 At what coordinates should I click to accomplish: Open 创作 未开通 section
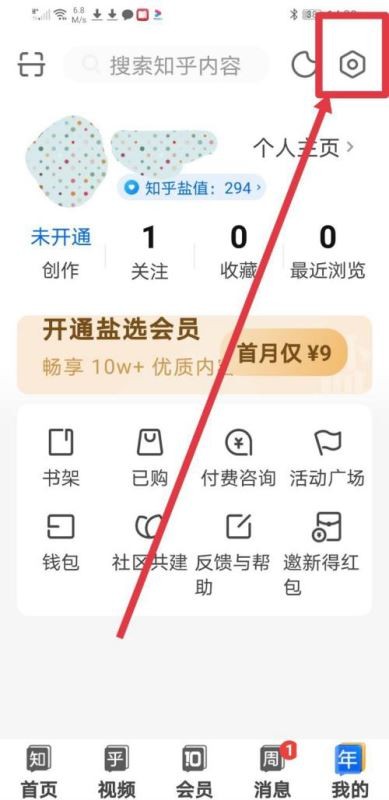(x=61, y=254)
